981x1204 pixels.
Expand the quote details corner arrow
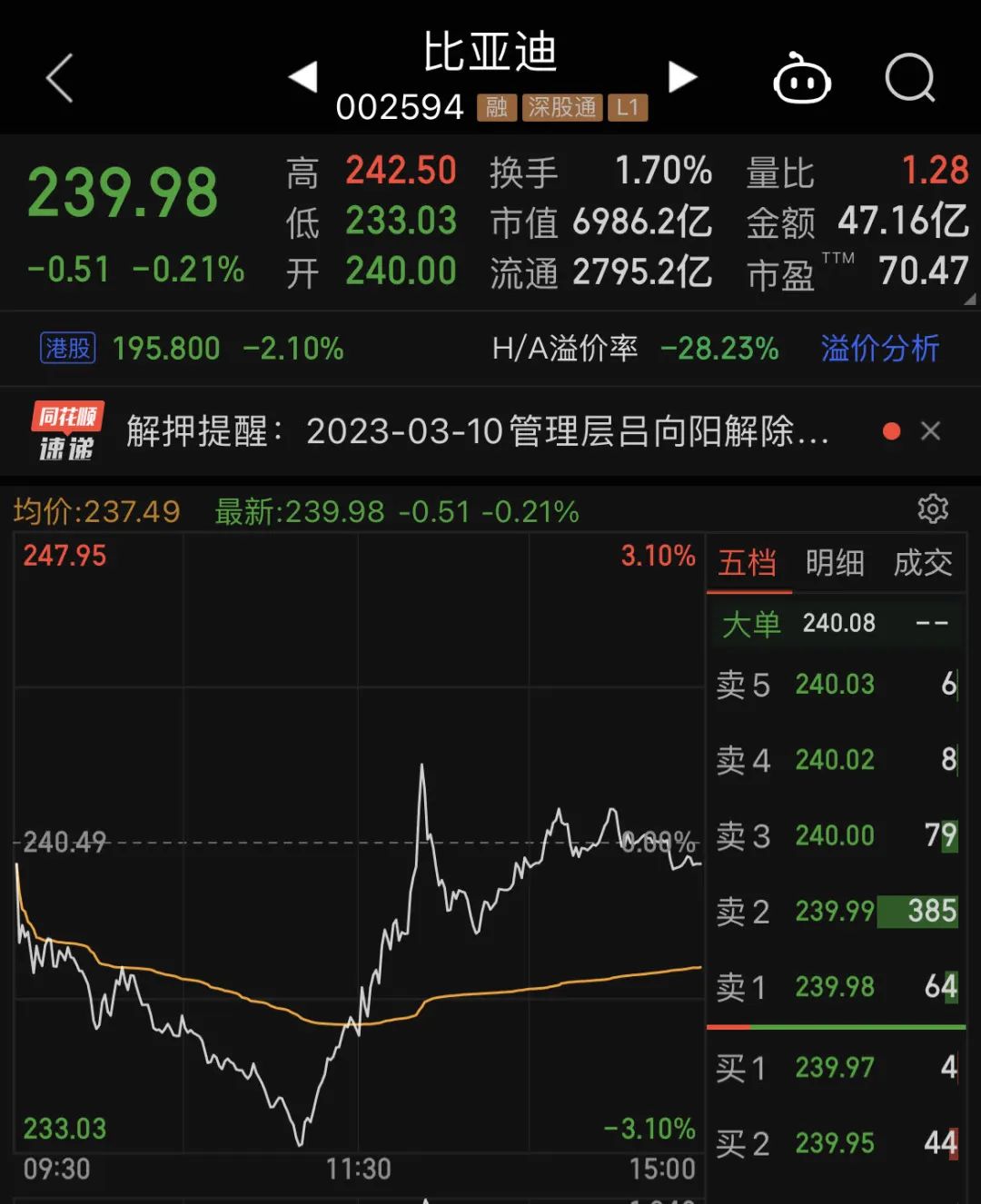pyautogui.click(x=969, y=299)
